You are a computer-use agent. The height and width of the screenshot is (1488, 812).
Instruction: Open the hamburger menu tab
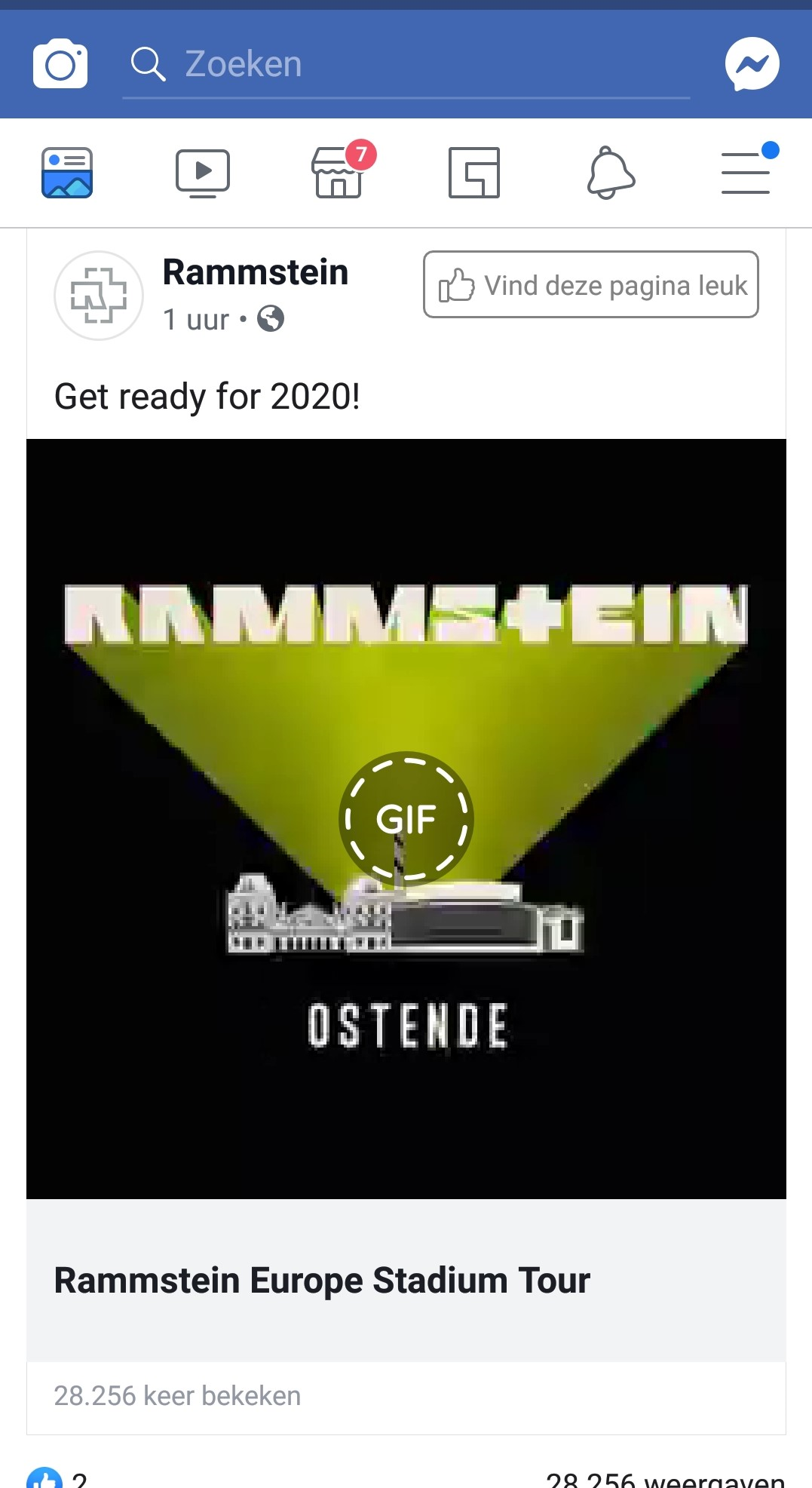click(746, 173)
